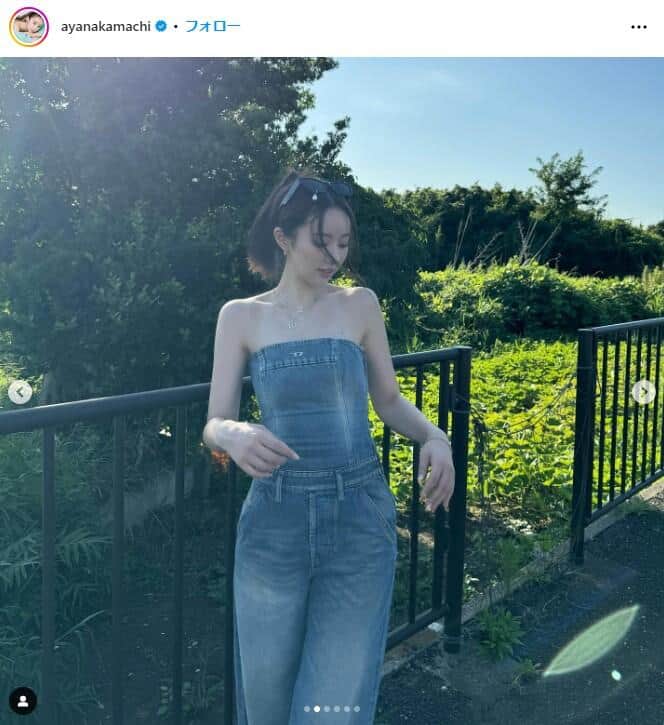Tap the フォロー follow button

[x=214, y=27]
